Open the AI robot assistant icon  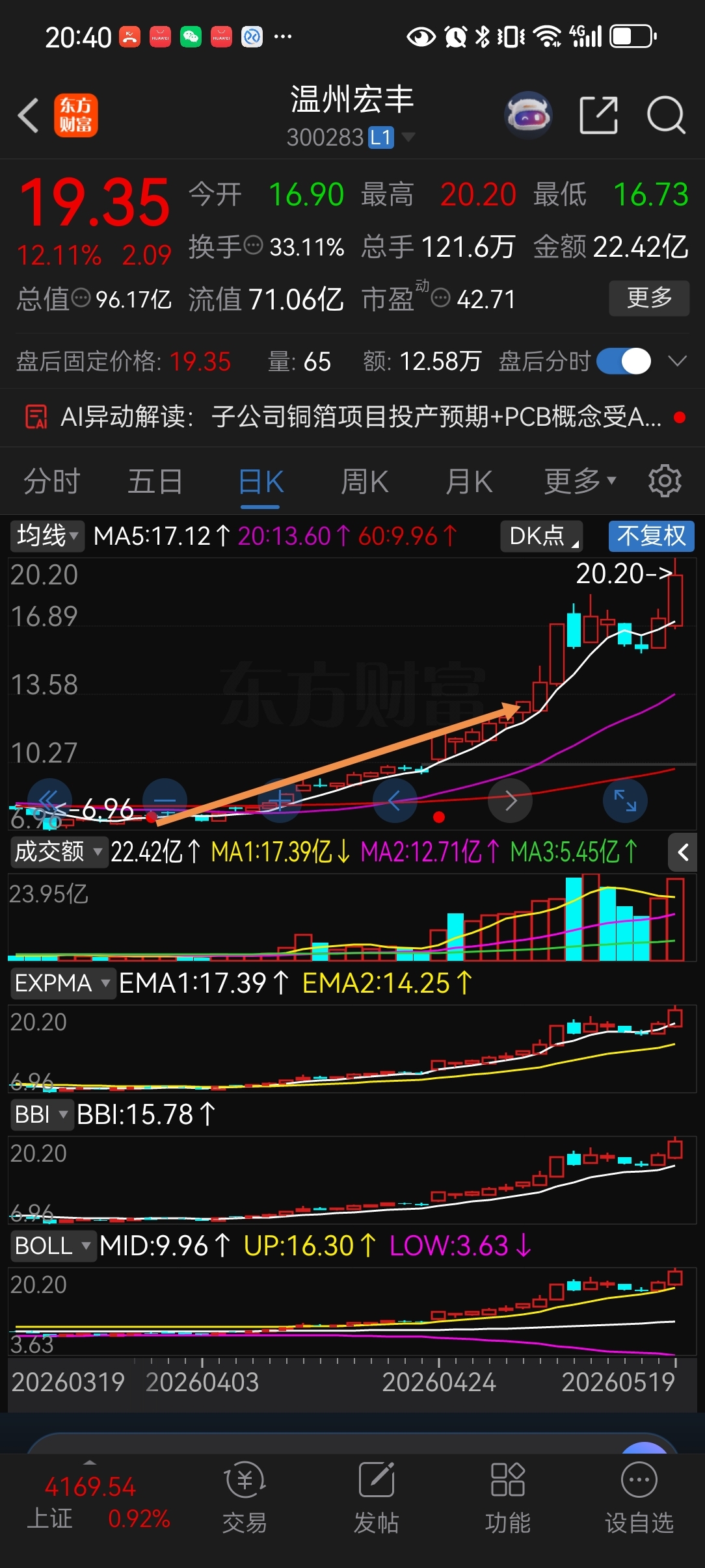coord(528,115)
